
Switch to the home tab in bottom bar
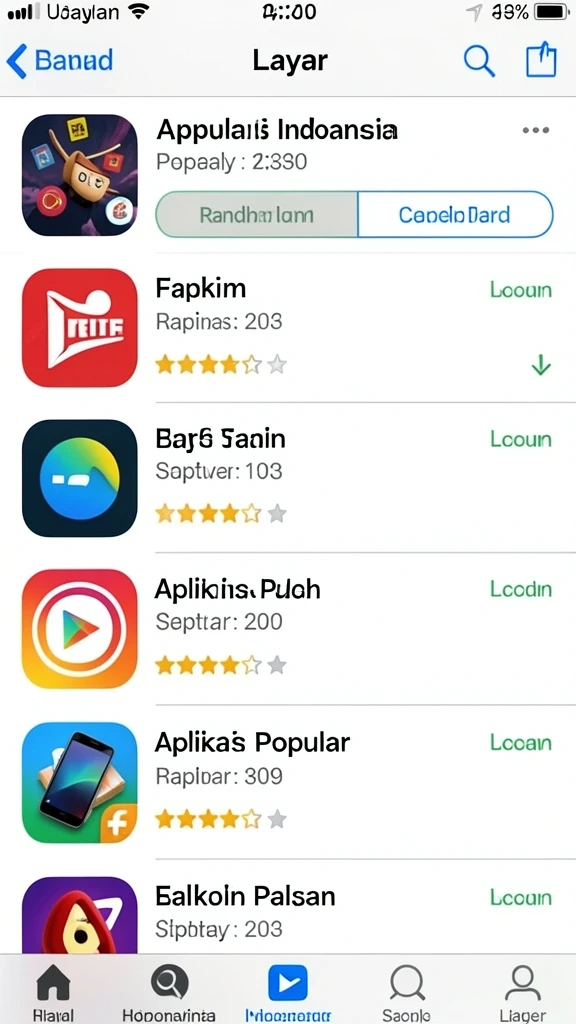[x=54, y=991]
